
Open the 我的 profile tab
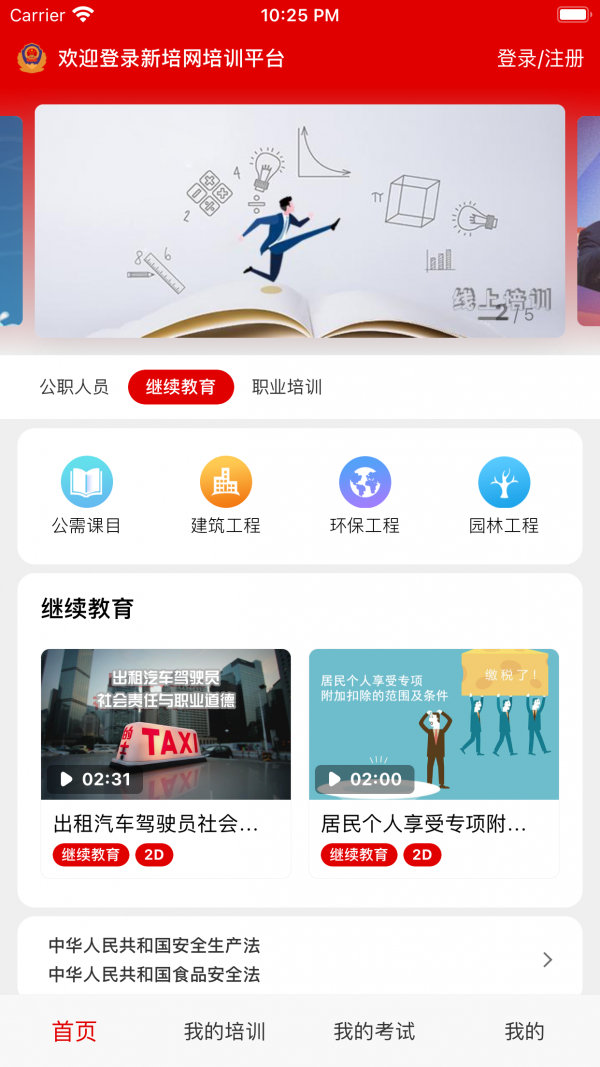click(524, 1032)
